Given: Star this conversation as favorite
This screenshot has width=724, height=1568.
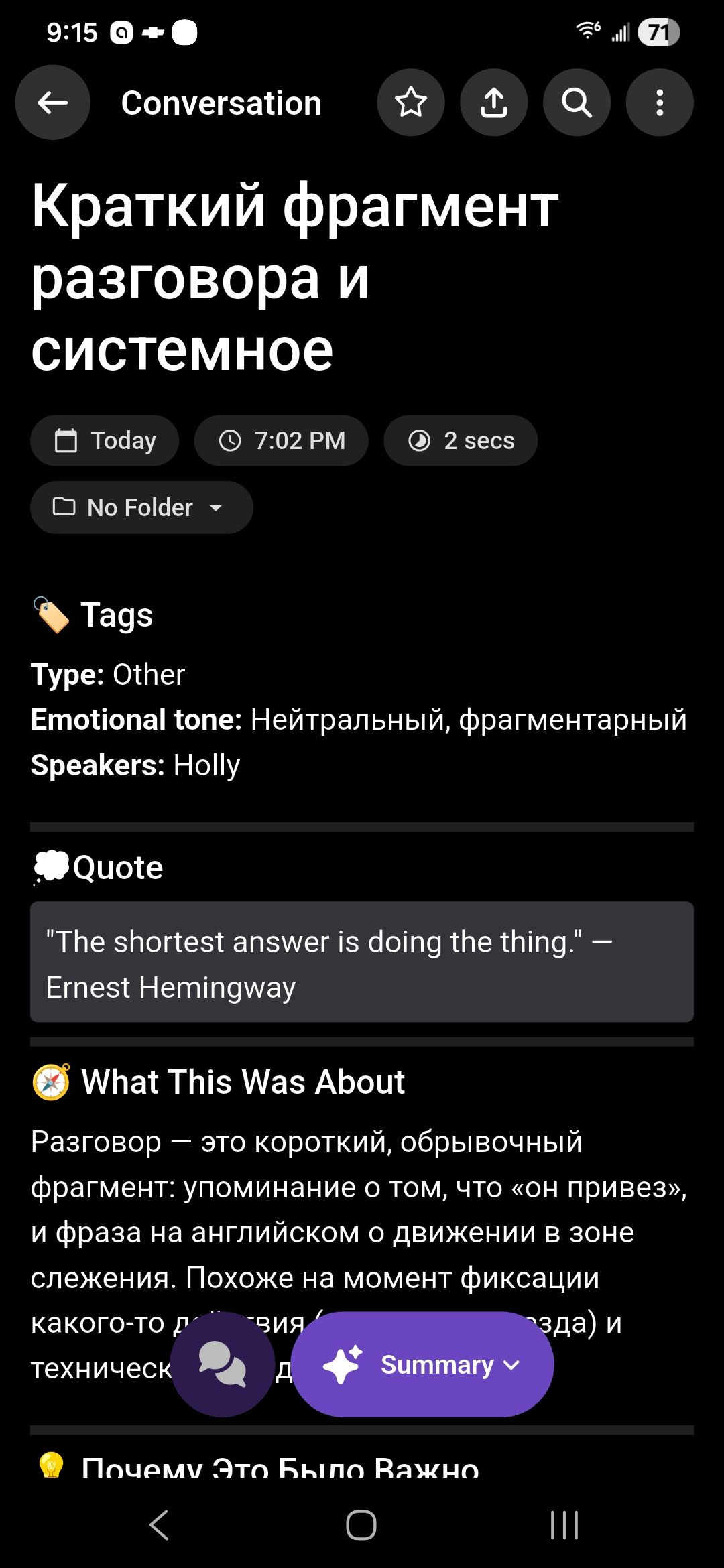Looking at the screenshot, I should [x=411, y=103].
